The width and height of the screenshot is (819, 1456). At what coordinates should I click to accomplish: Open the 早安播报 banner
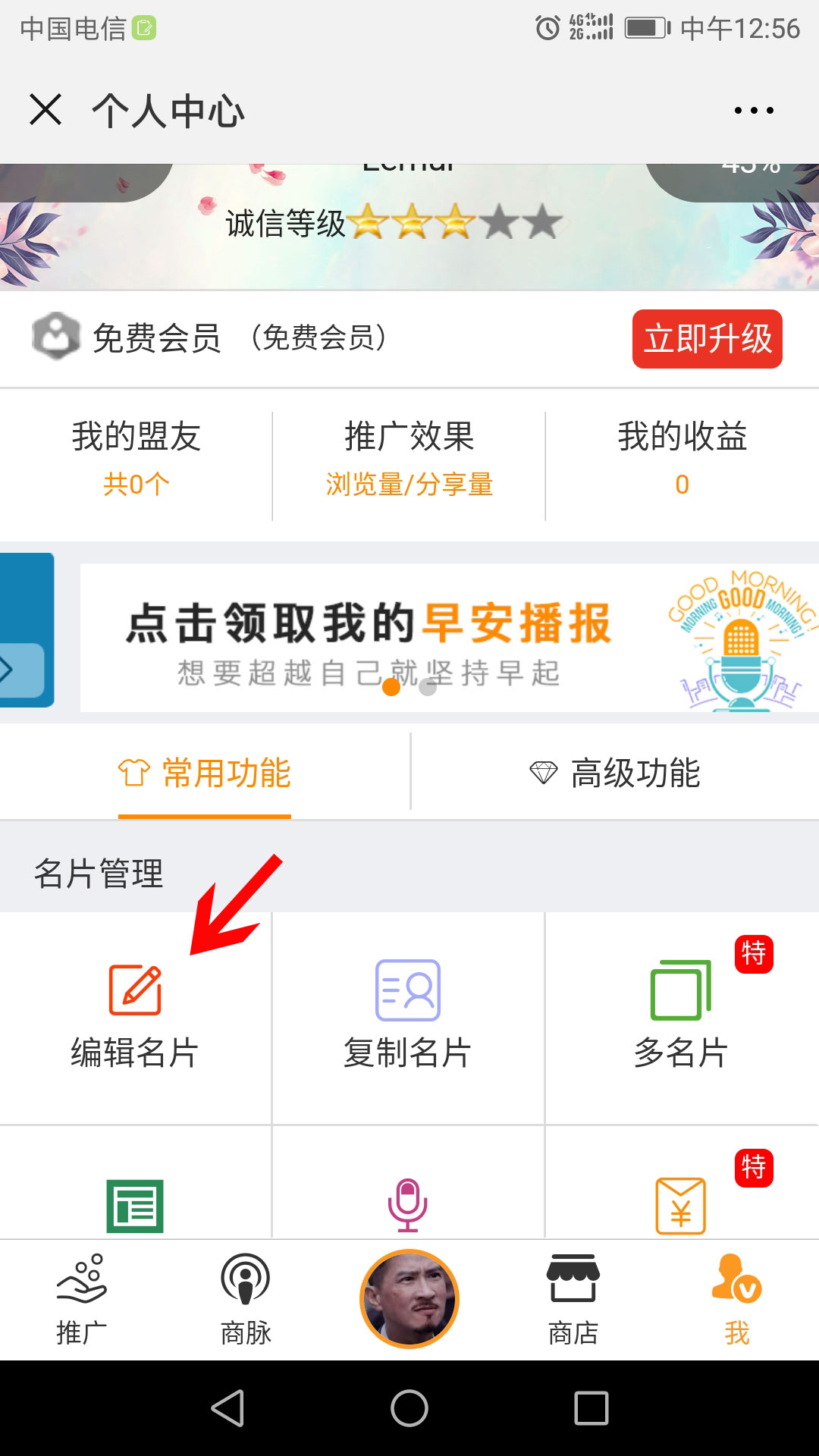pyautogui.click(x=447, y=637)
